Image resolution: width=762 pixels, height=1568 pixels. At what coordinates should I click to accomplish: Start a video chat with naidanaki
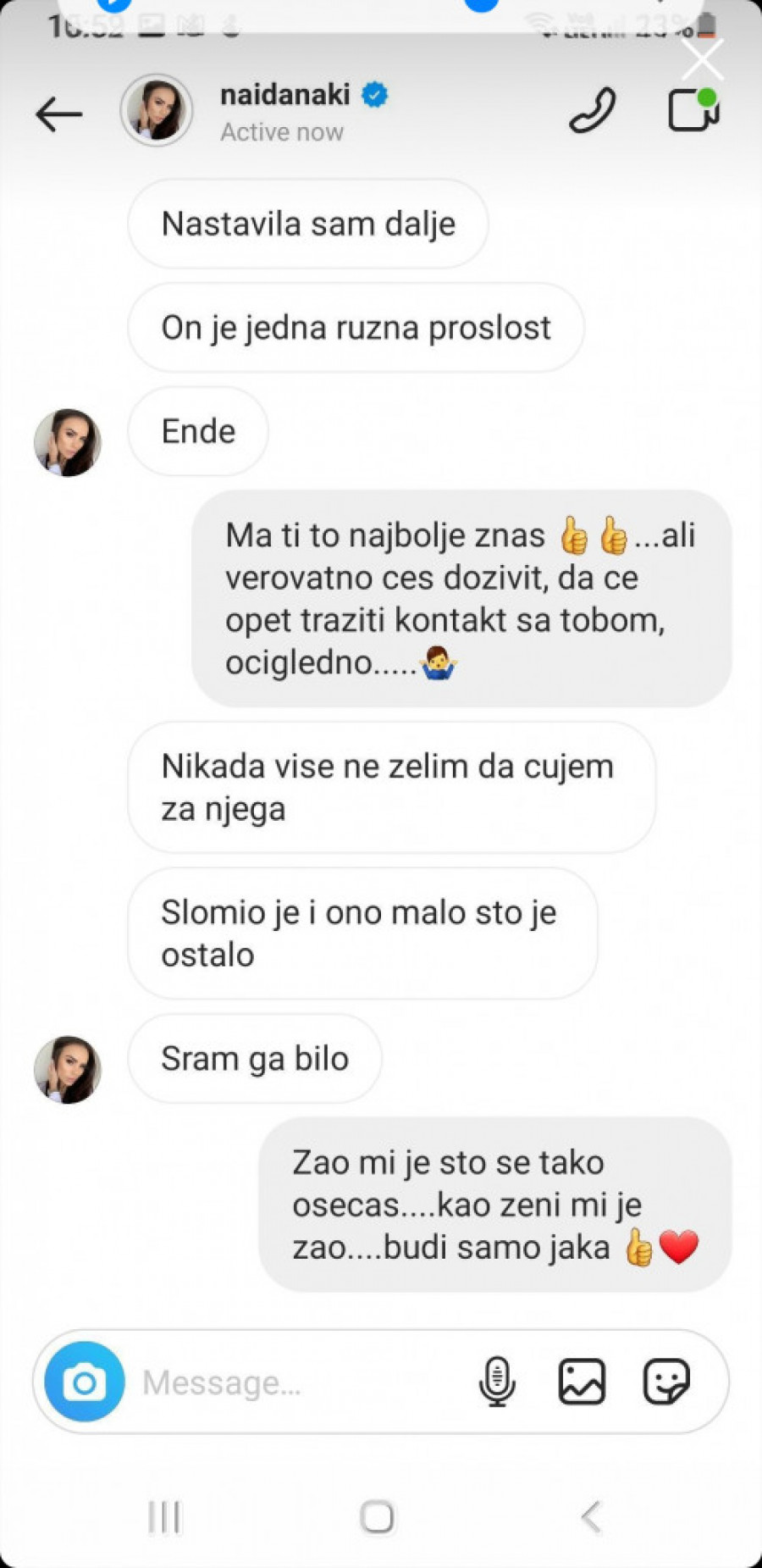tap(693, 111)
